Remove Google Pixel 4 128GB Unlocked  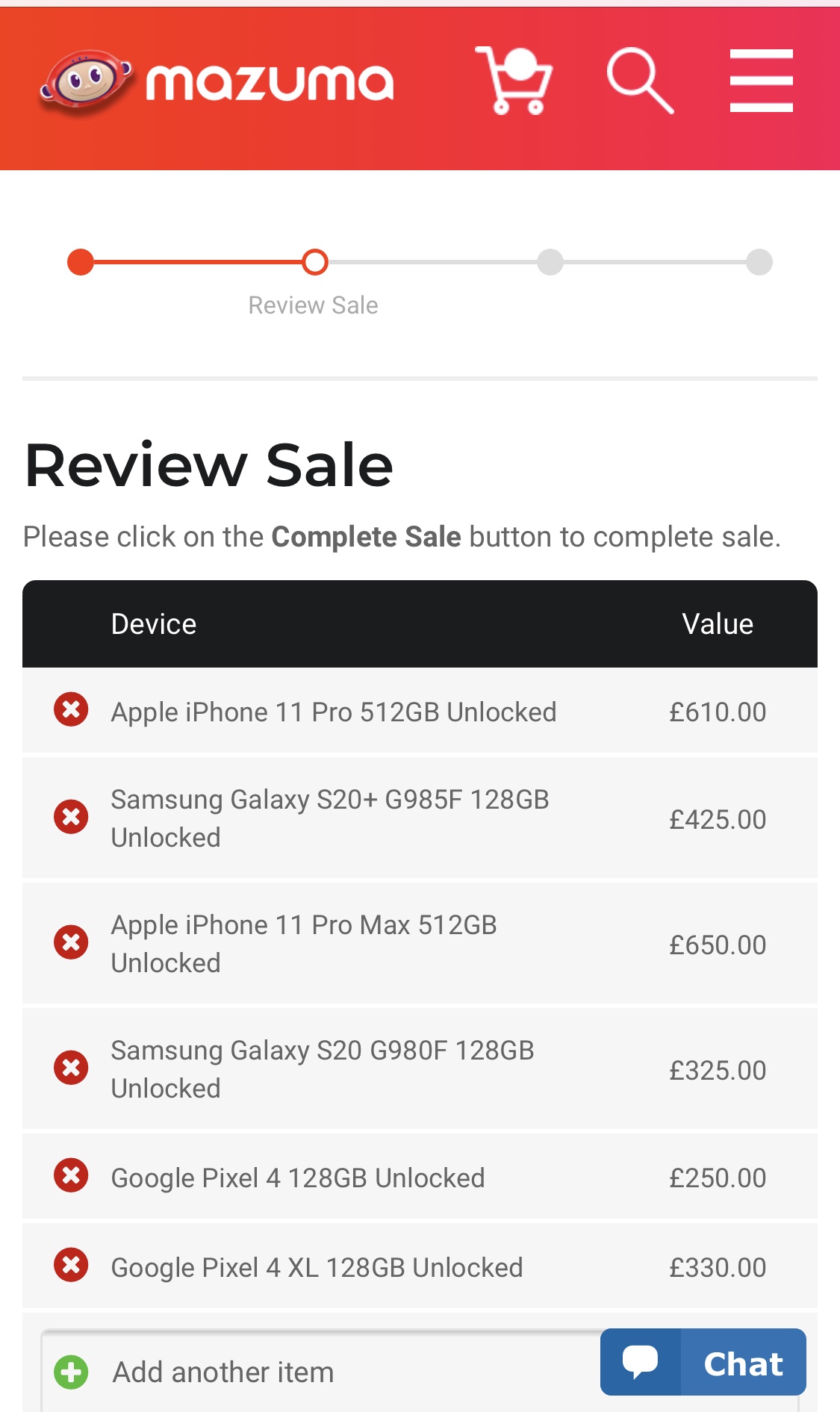coord(71,1175)
